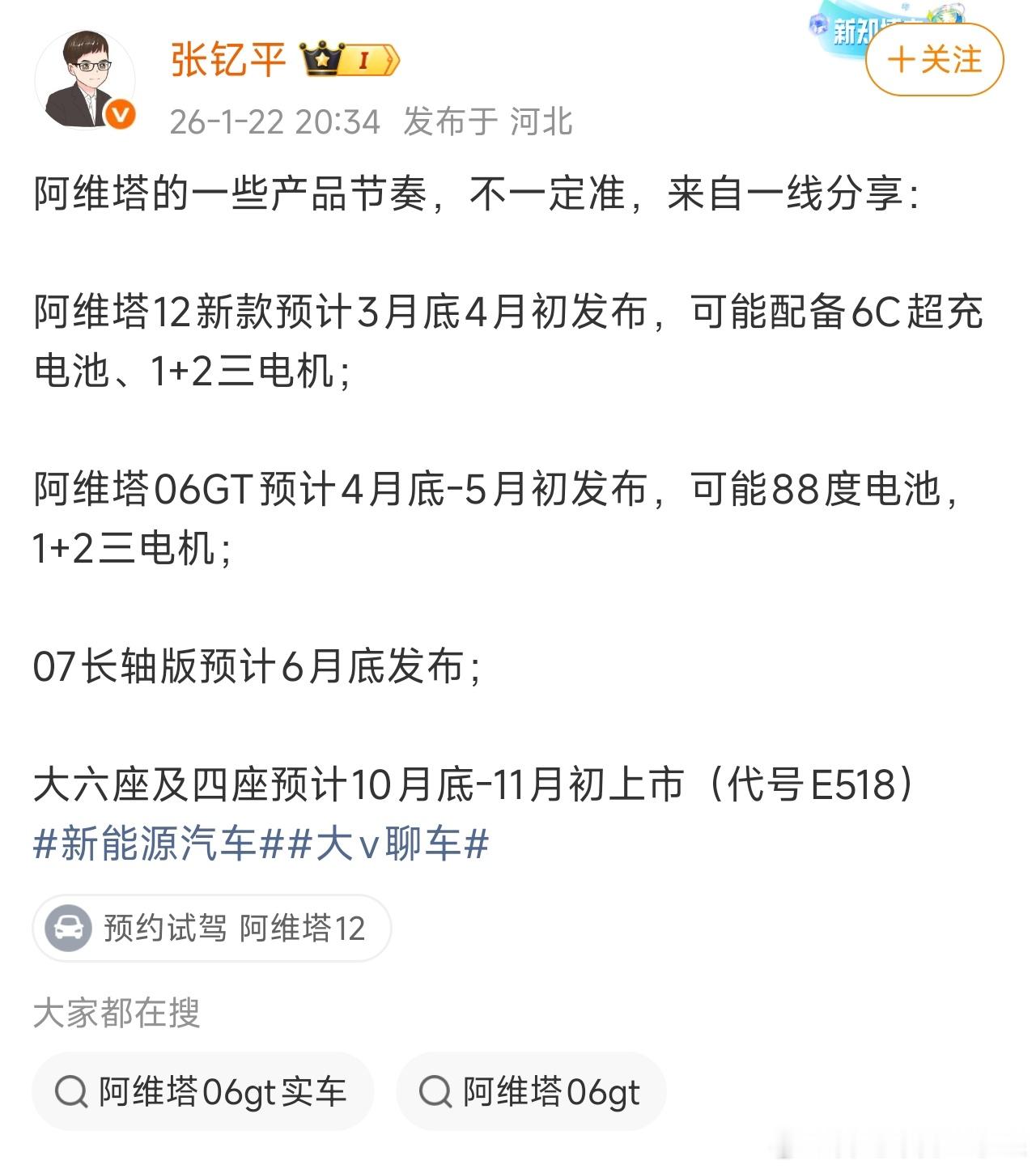Click 张钇平's avatar image
This screenshot has height=1169, width=1036.
pyautogui.click(x=89, y=74)
